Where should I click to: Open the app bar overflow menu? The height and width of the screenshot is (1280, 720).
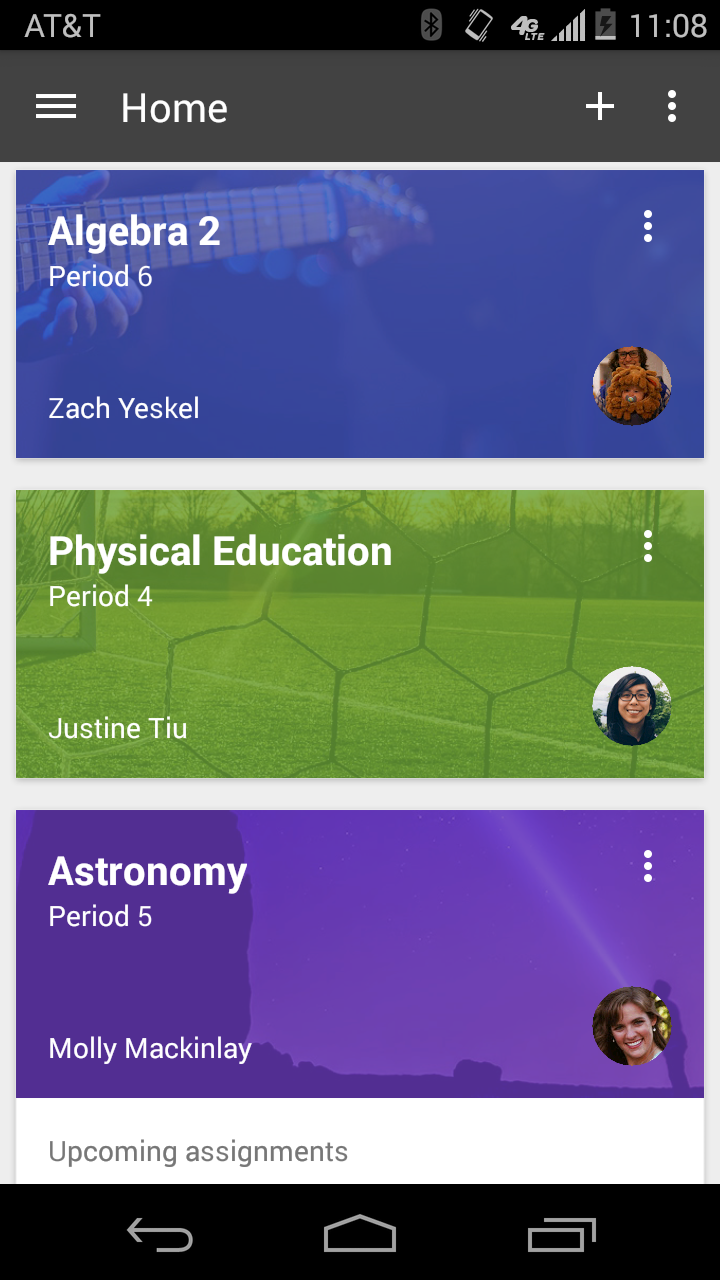[672, 107]
